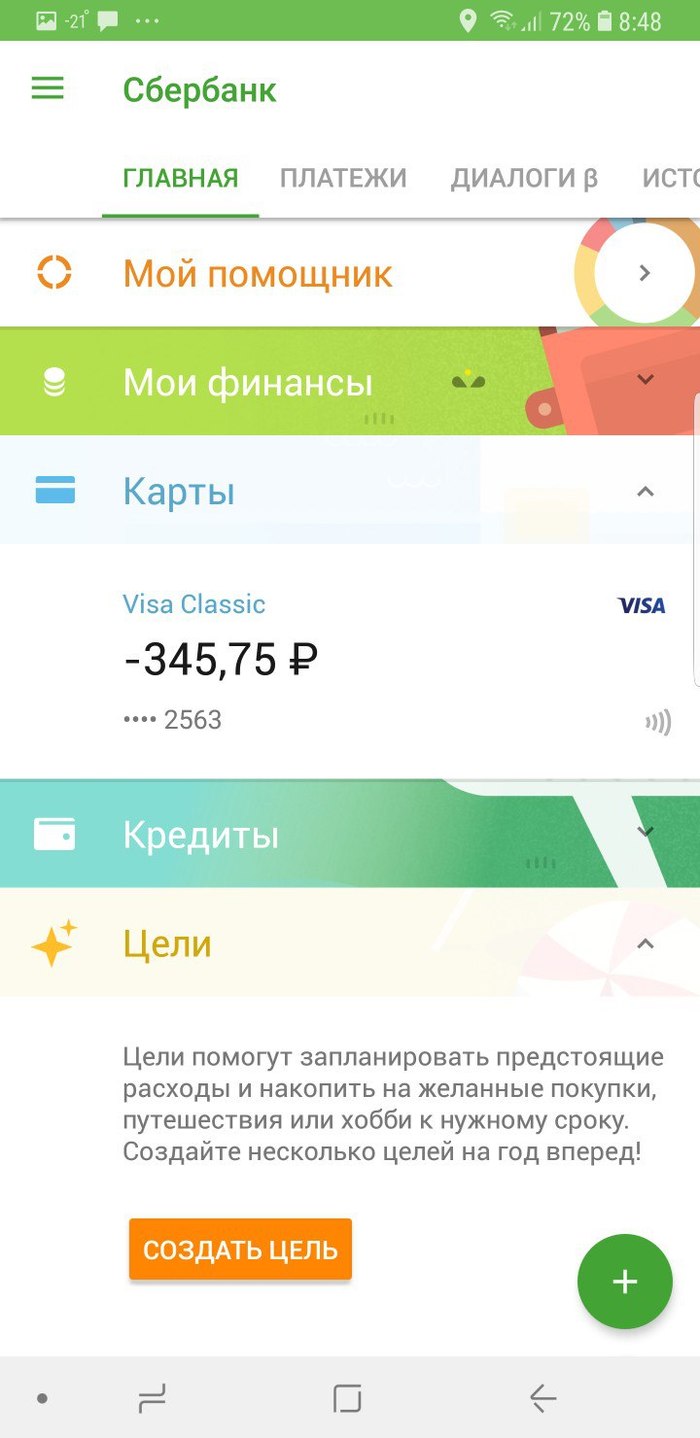
Task: Tap the green plus floating button
Action: [625, 1282]
